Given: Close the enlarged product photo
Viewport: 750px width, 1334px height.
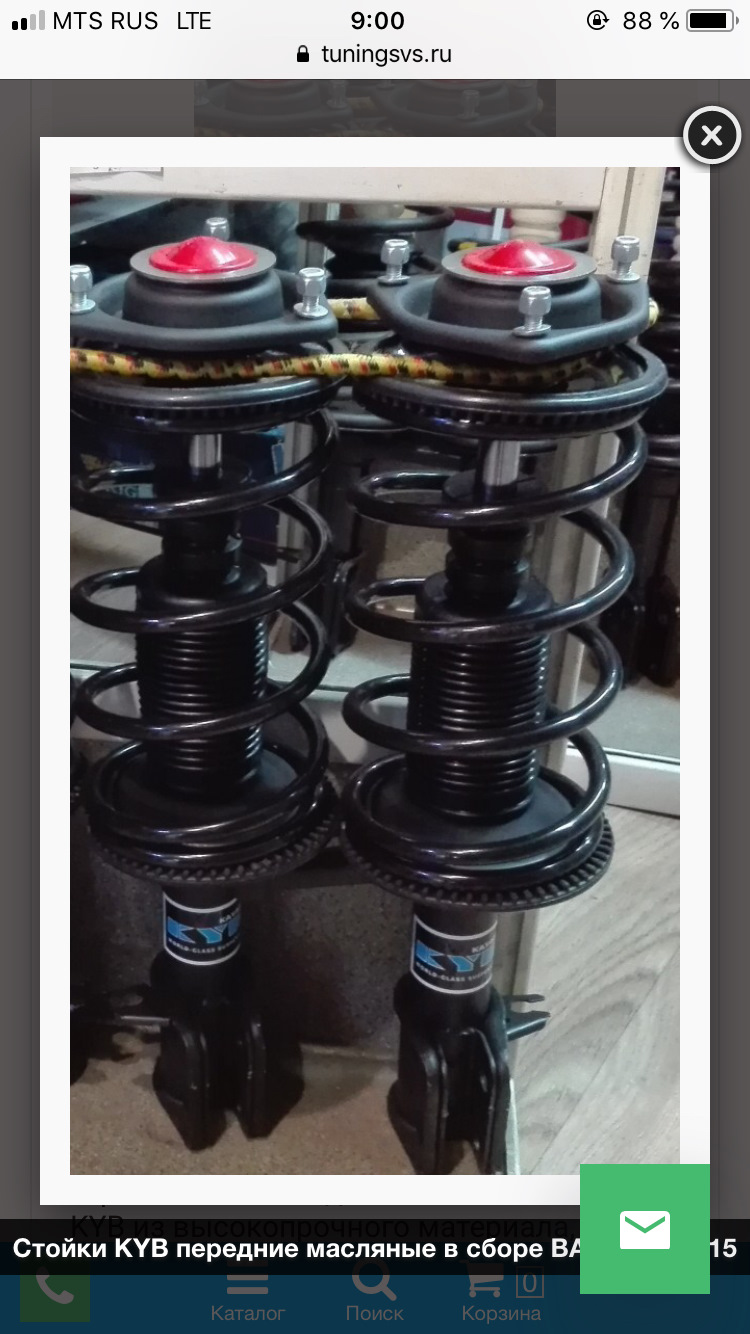Looking at the screenshot, I should (x=711, y=135).
